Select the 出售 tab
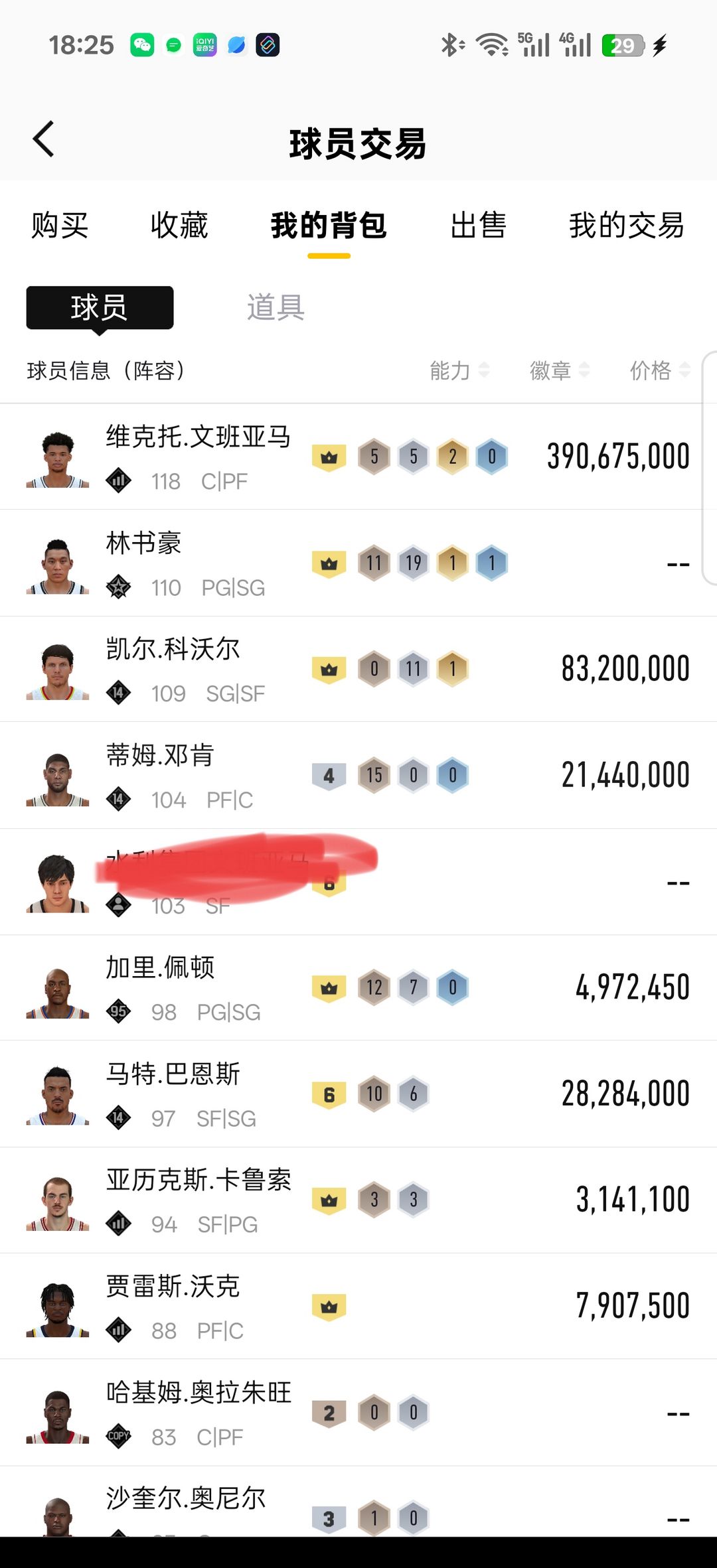Viewport: 717px width, 1568px height. 479,226
